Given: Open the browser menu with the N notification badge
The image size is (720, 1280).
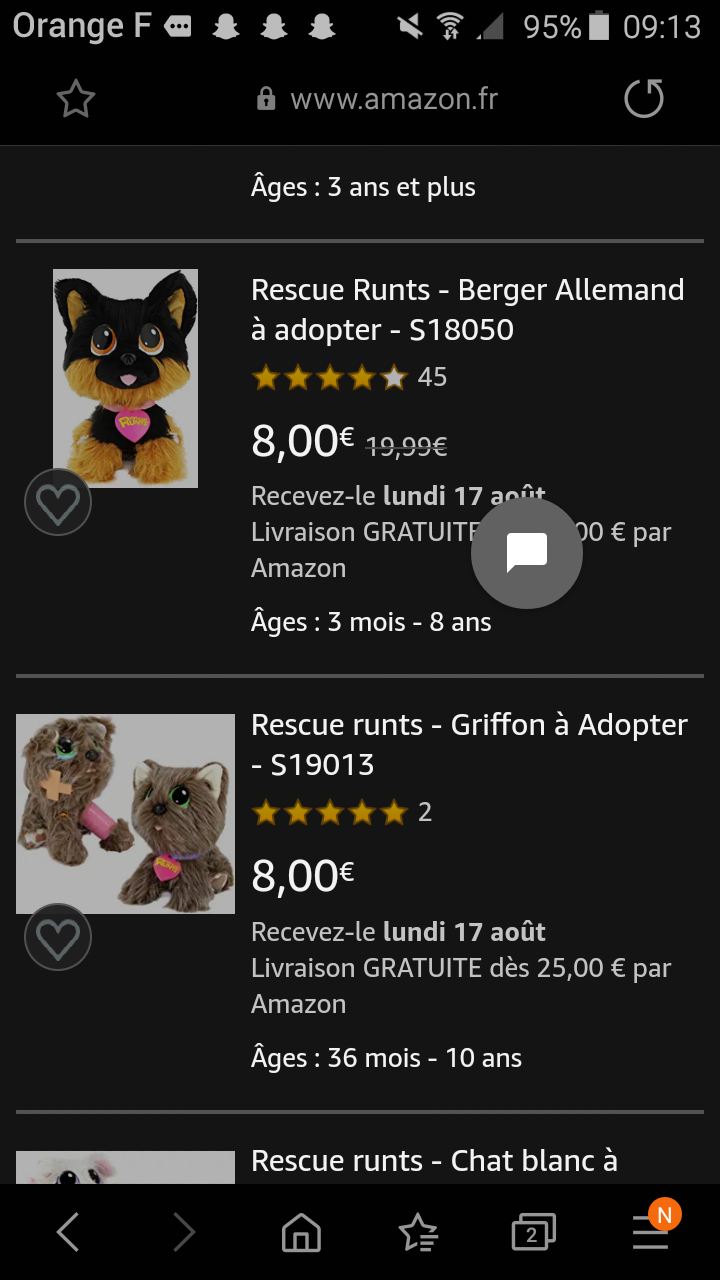Looking at the screenshot, I should 651,1232.
